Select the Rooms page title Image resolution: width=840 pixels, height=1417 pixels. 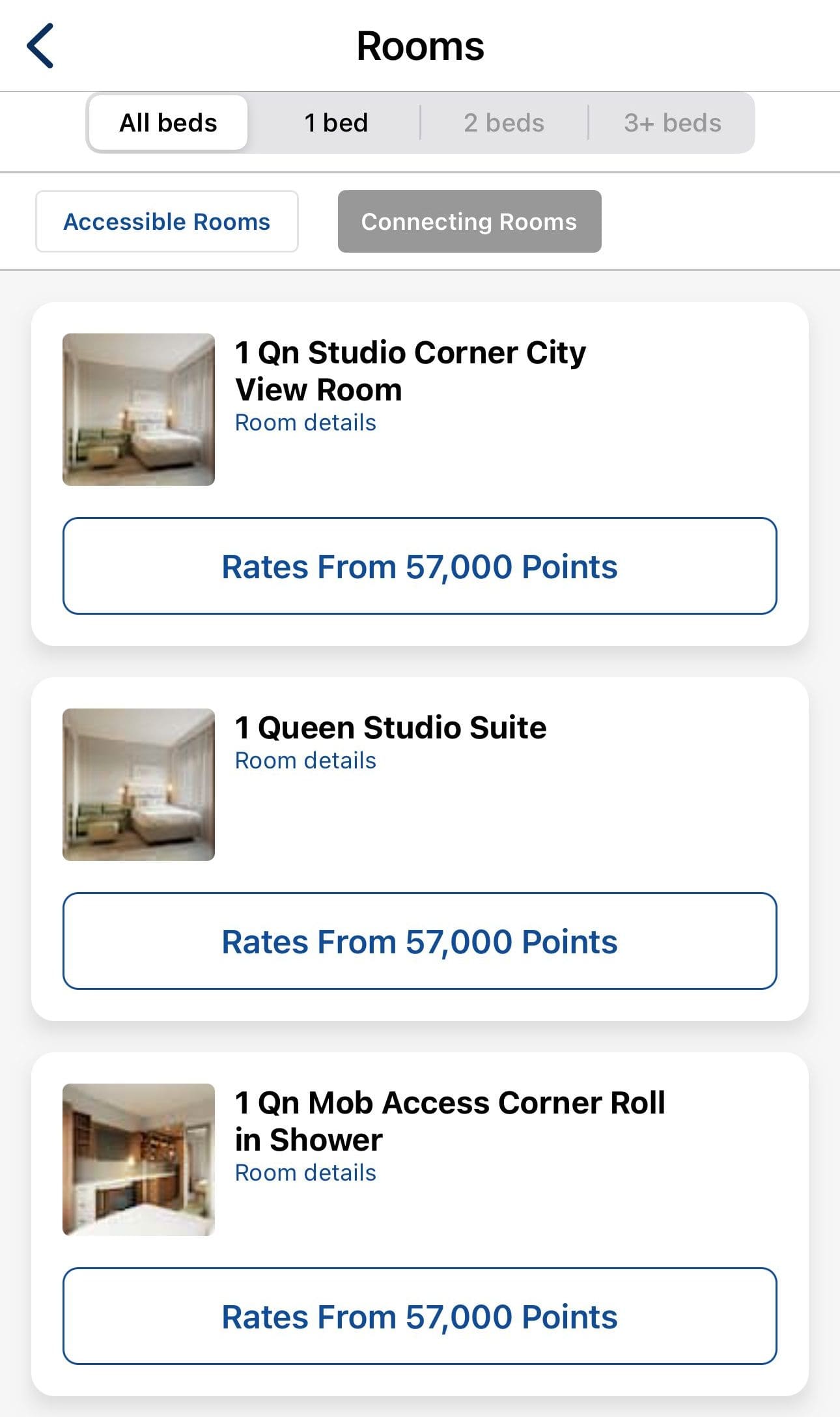coord(420,46)
